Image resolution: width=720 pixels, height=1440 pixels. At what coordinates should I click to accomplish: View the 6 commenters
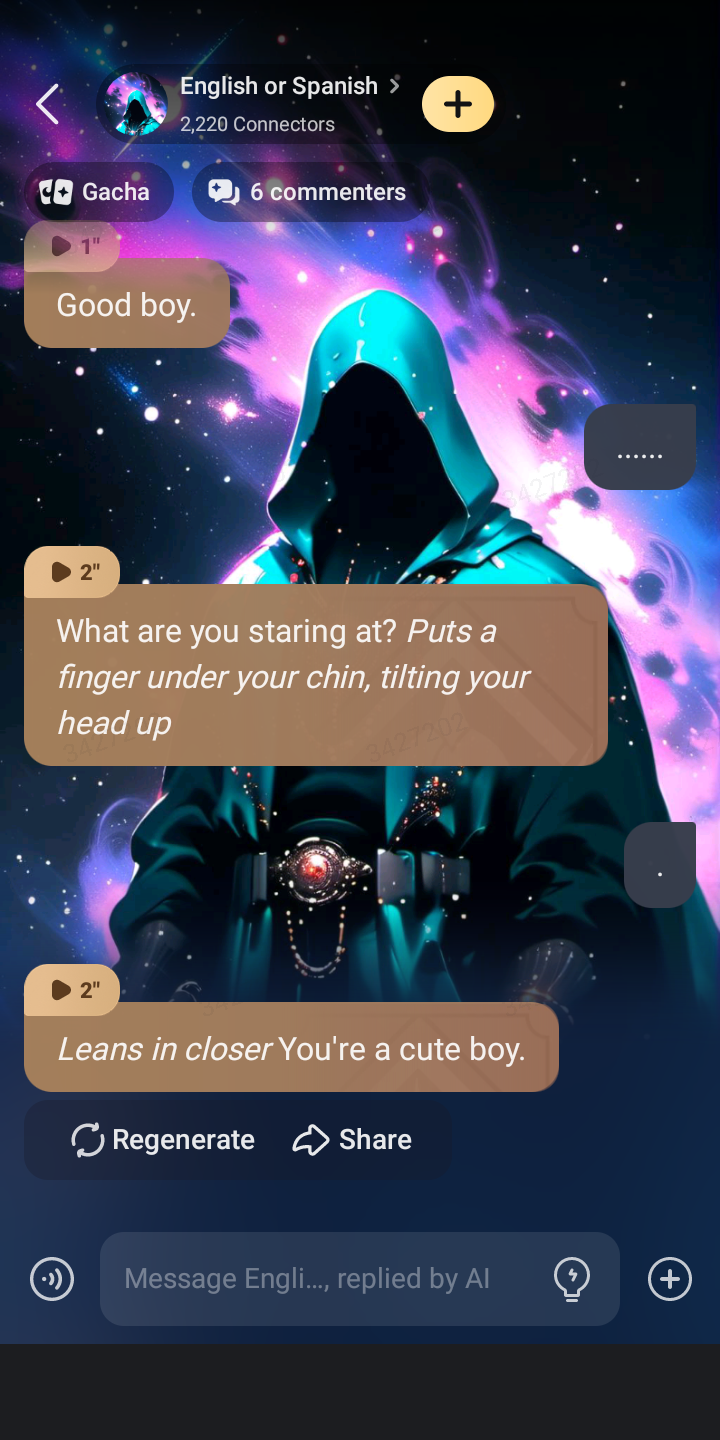coord(310,192)
